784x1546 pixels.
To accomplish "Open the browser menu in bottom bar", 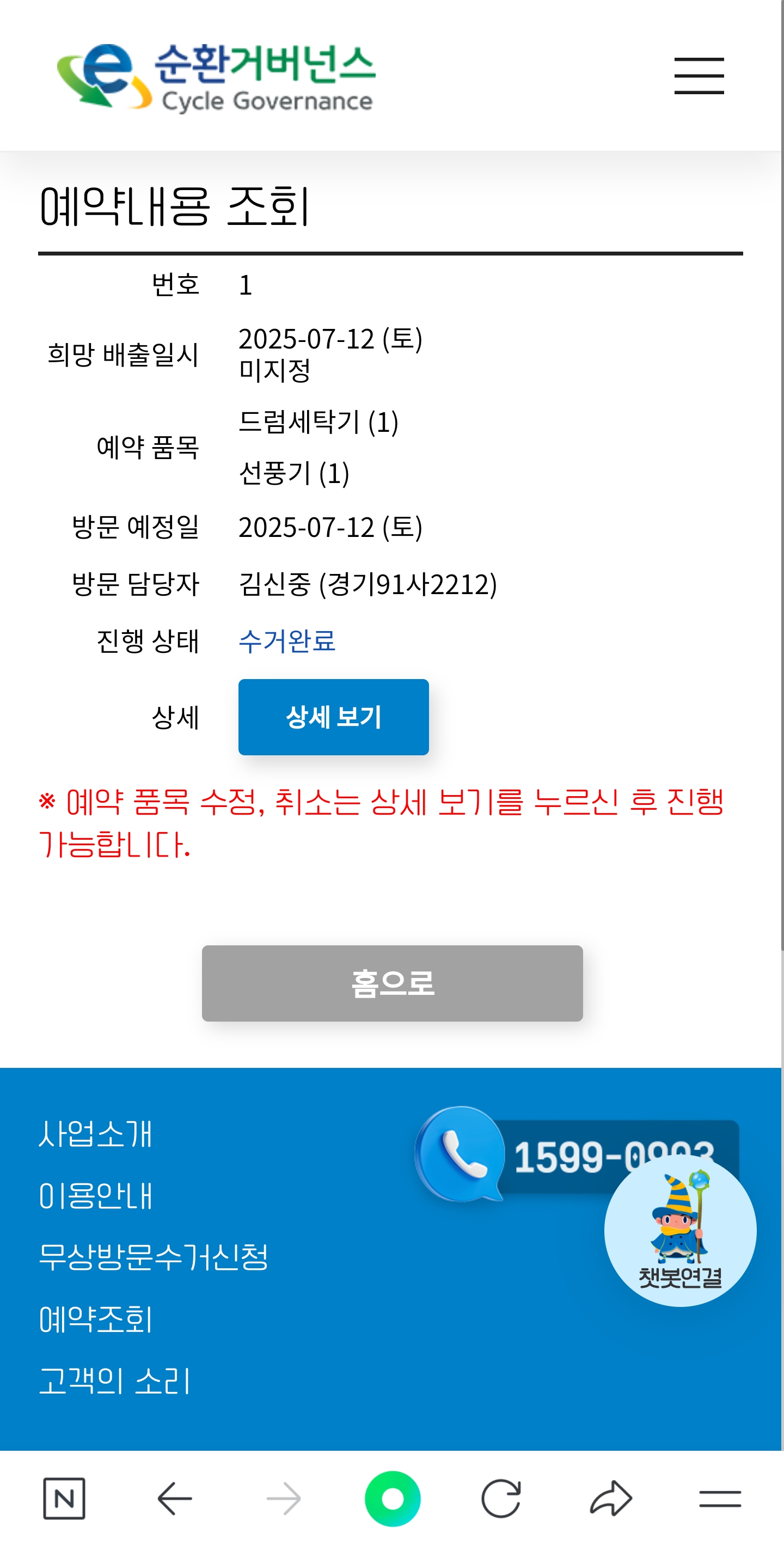I will point(719,1499).
